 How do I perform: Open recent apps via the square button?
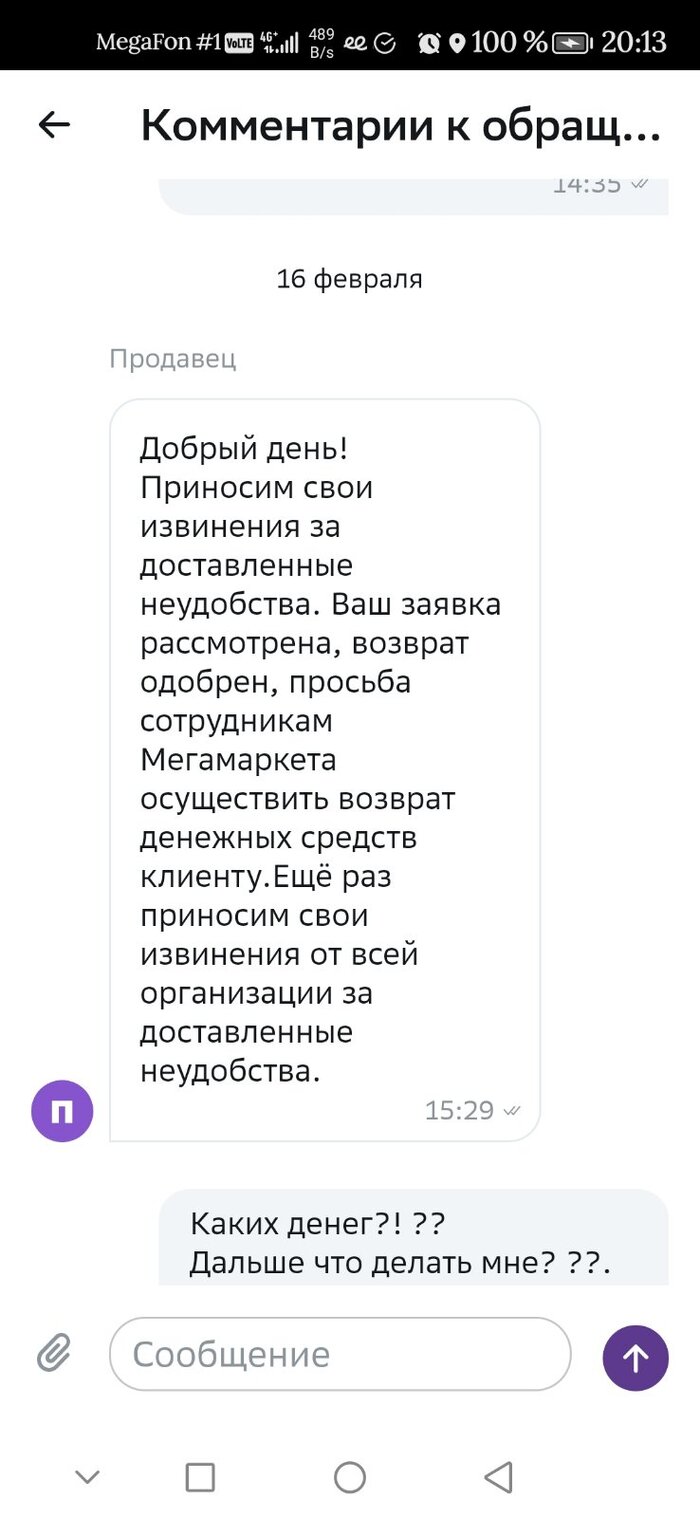[x=201, y=1476]
